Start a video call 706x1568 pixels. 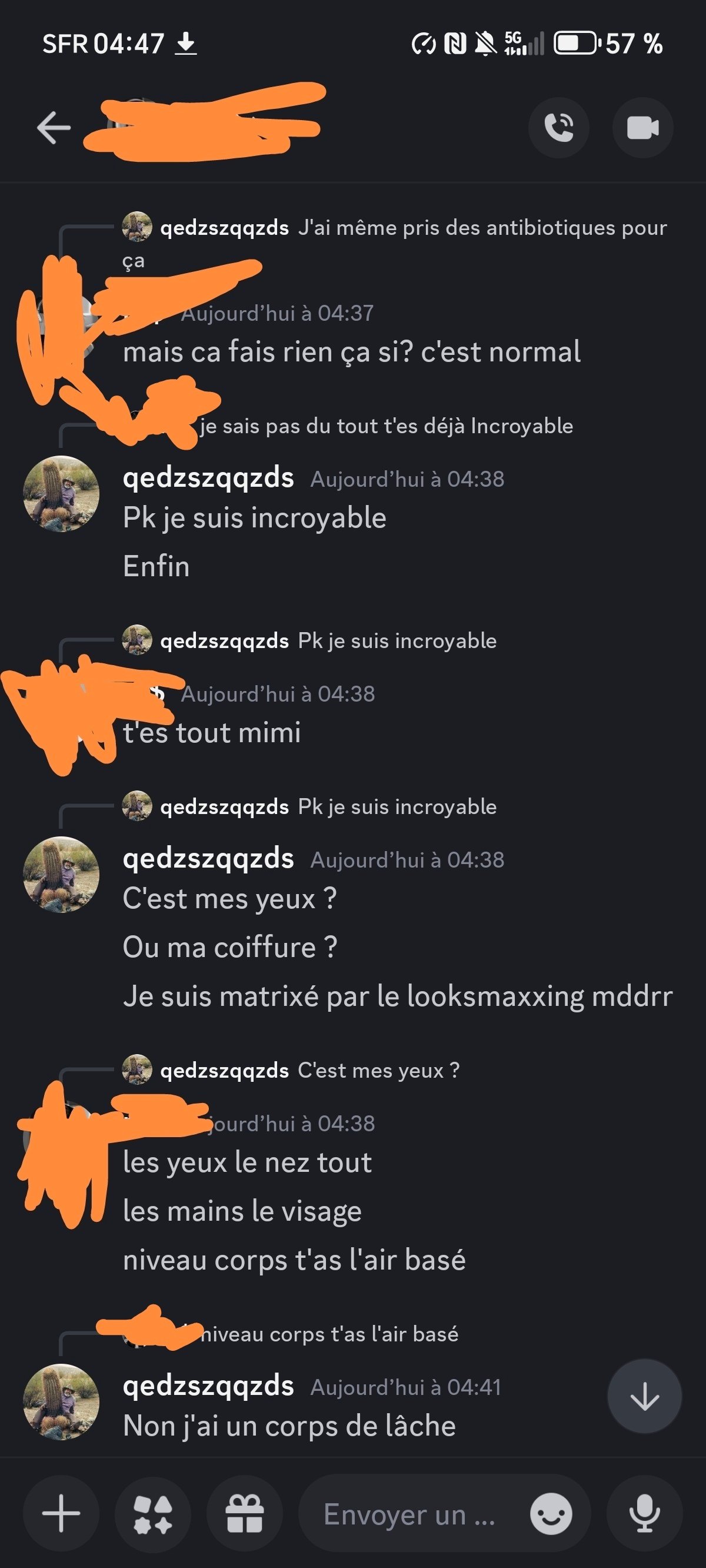tap(642, 128)
